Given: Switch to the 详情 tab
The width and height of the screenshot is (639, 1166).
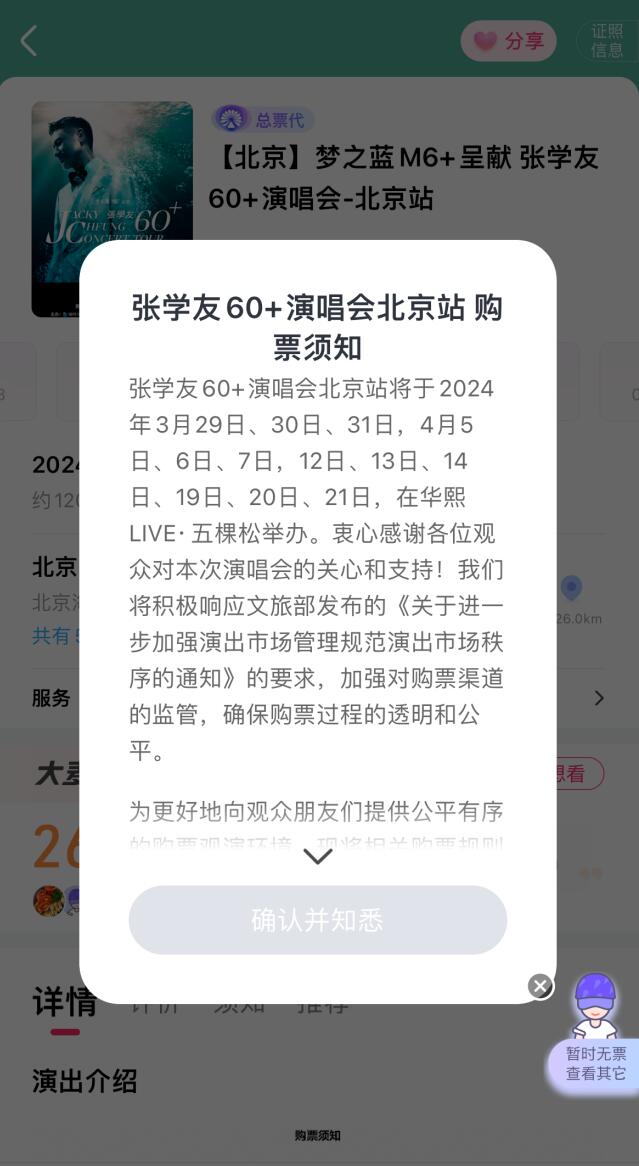Looking at the screenshot, I should [65, 1002].
